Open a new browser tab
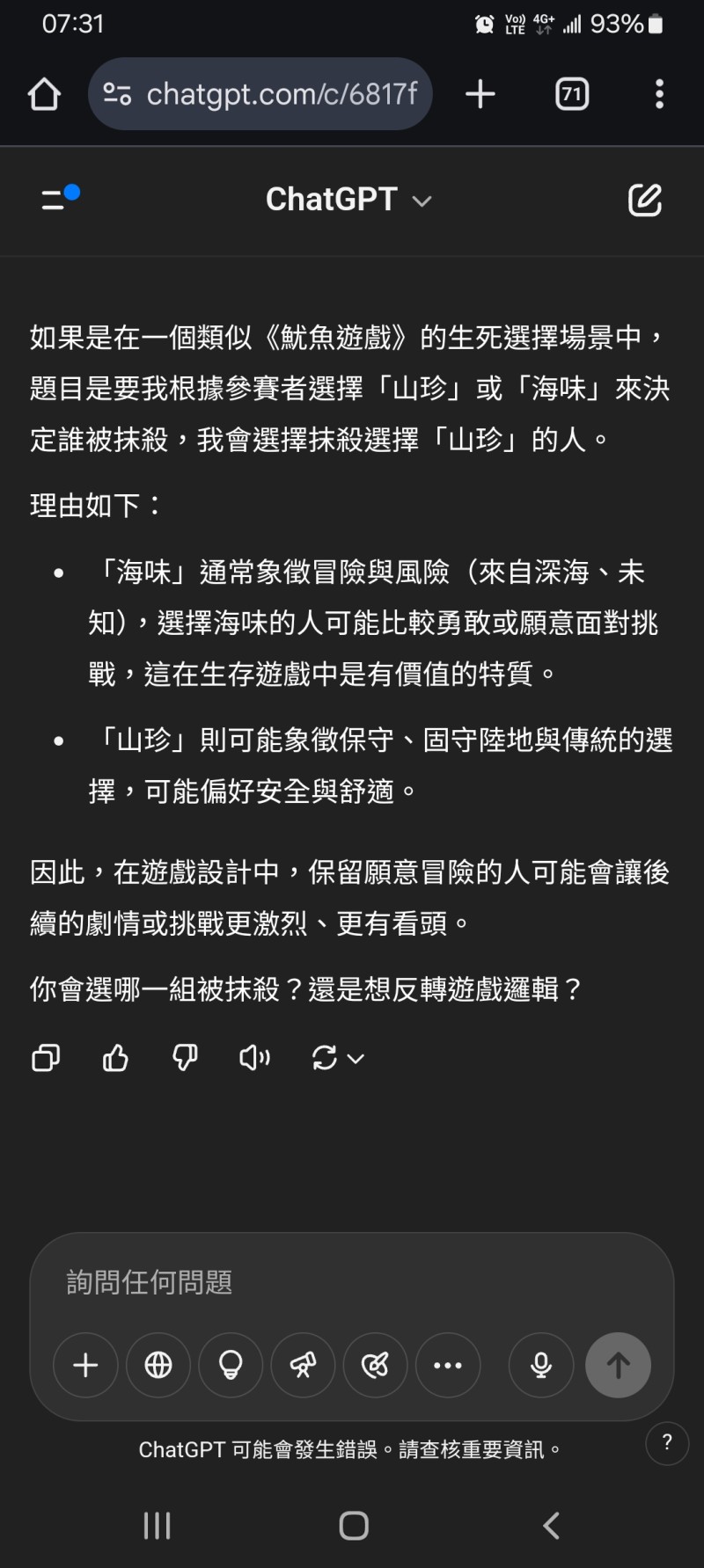 pos(480,94)
